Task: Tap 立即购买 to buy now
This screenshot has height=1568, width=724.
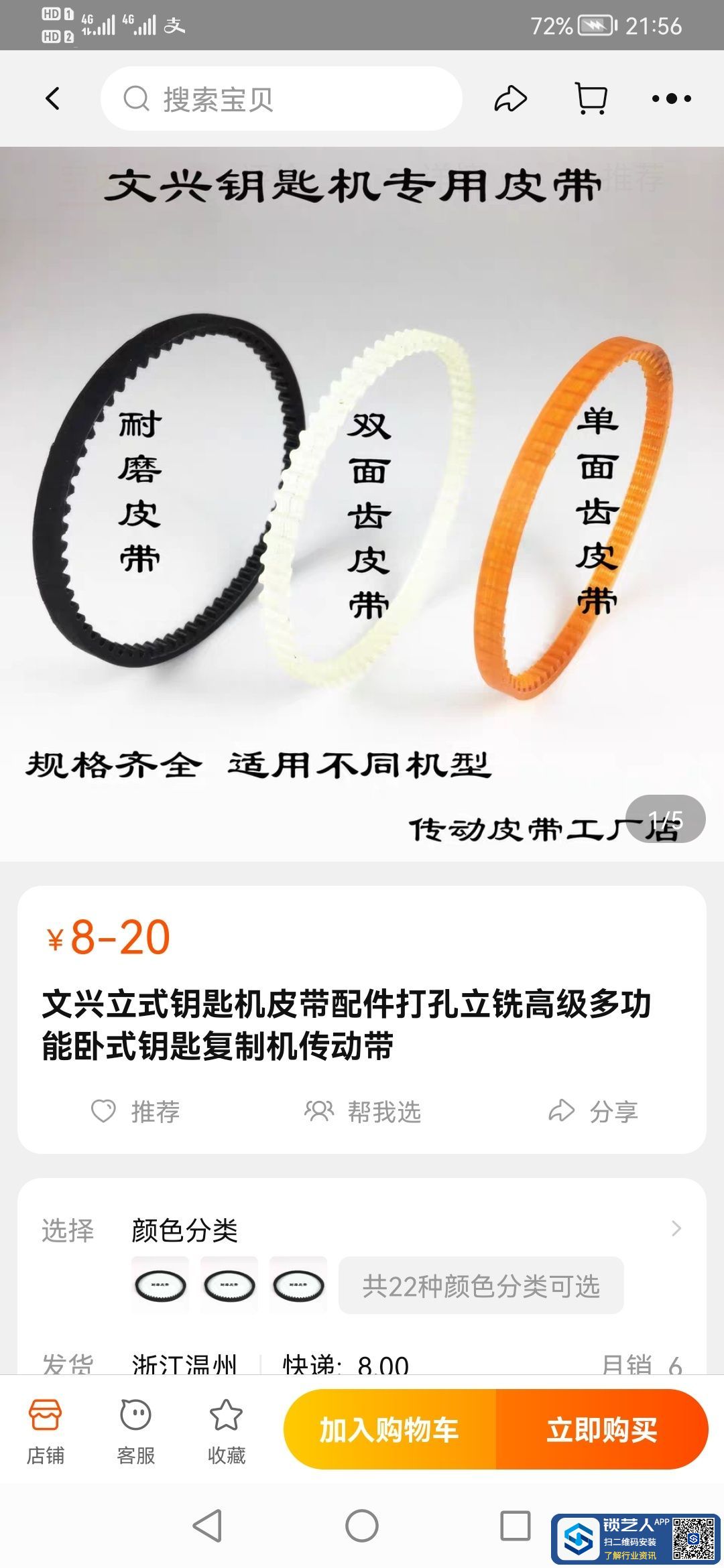Action: pos(601,1429)
